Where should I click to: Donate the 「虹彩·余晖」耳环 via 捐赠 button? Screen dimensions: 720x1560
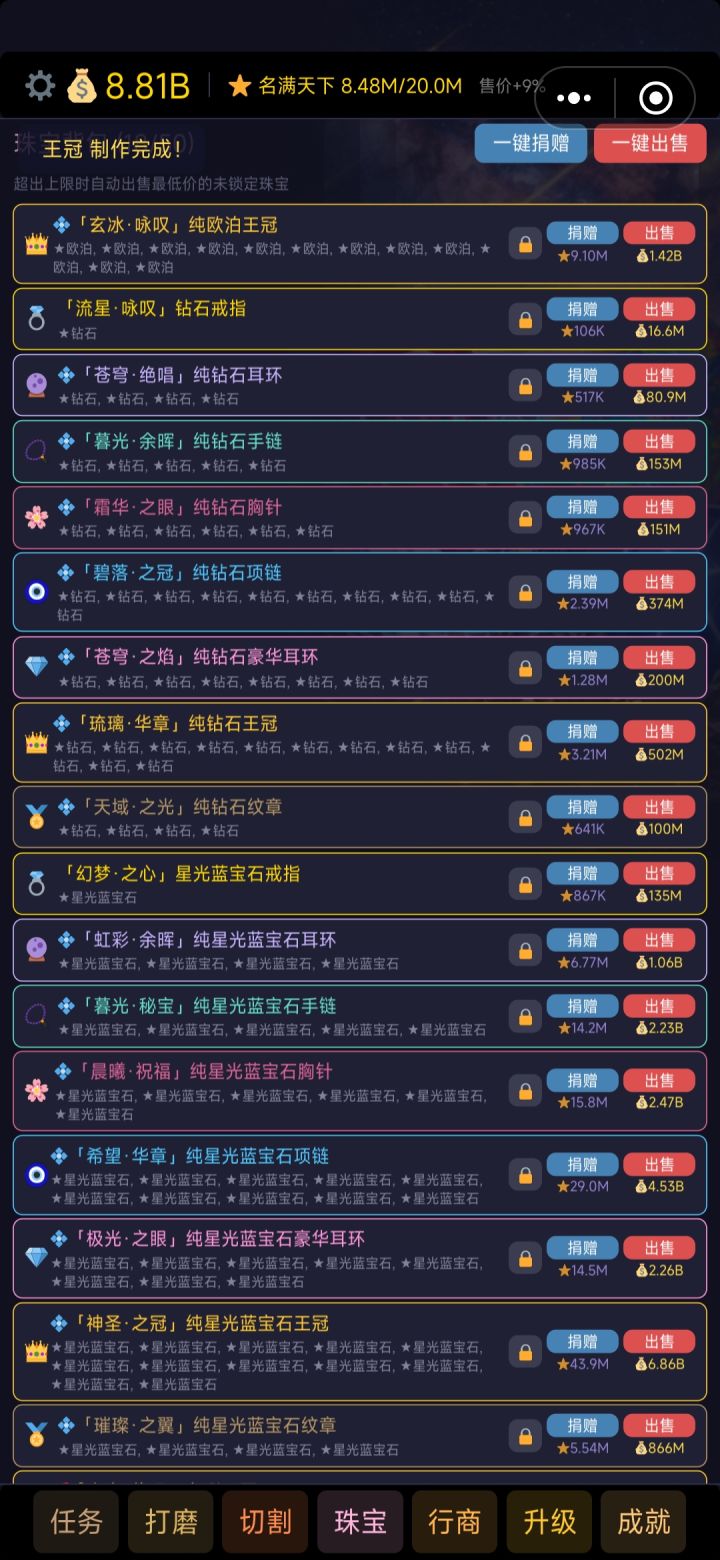pos(581,939)
